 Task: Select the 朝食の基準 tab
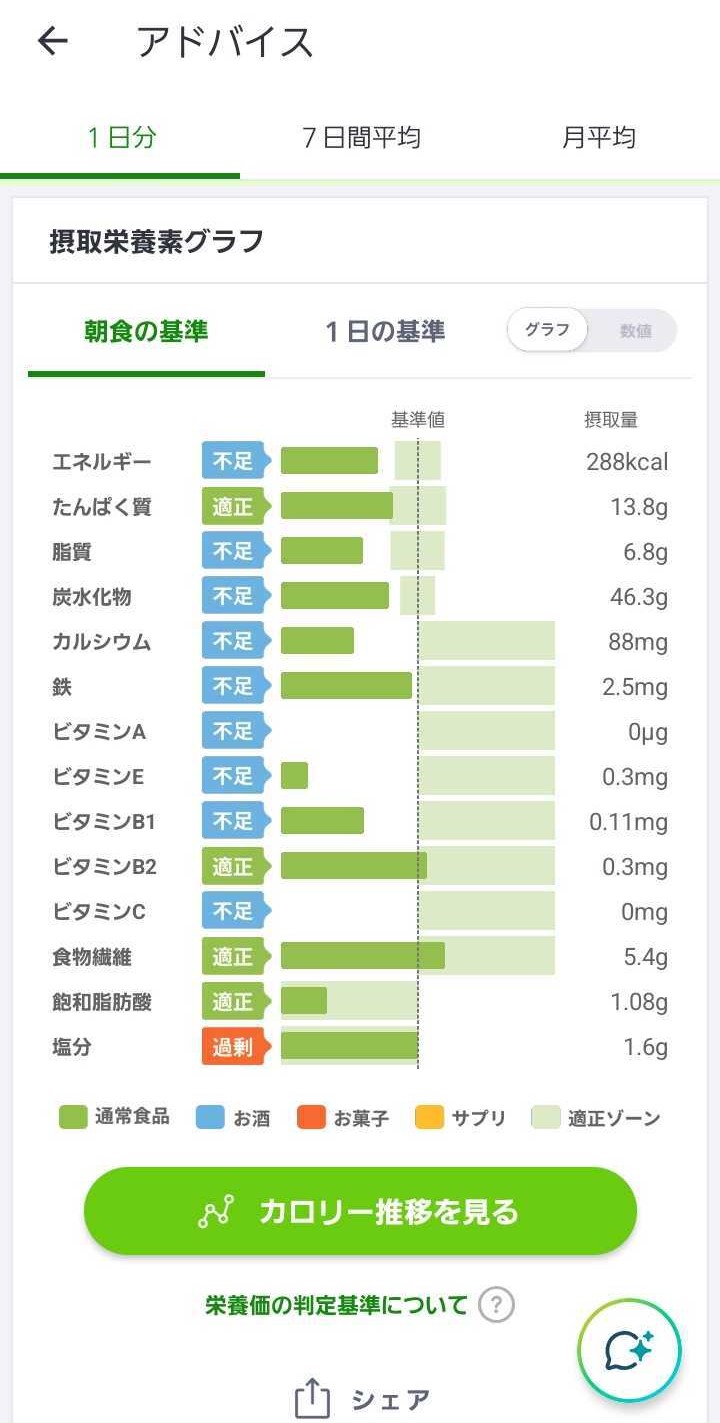[146, 332]
